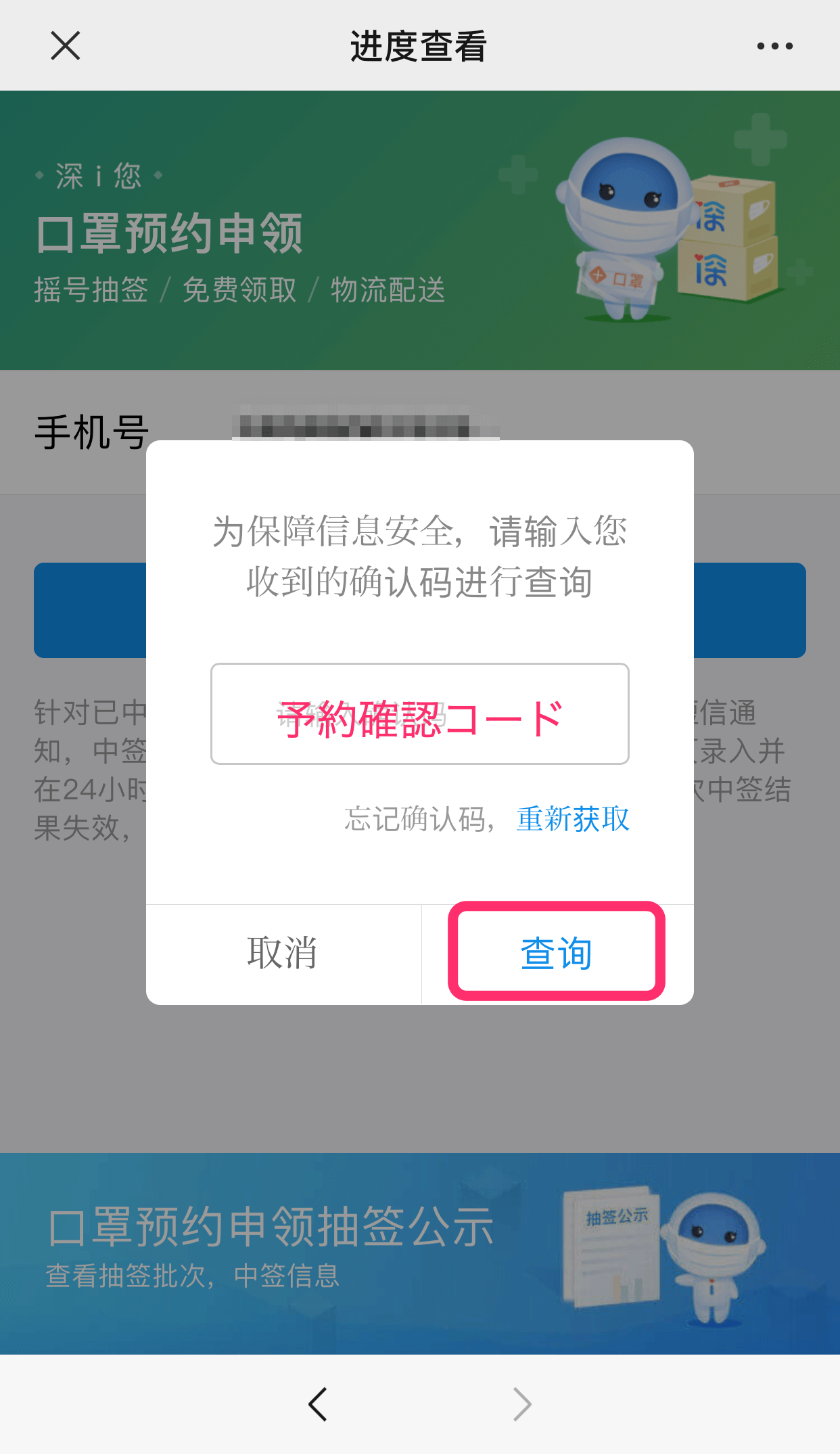The width and height of the screenshot is (840, 1454).
Task: Tap the confirmation code input field
Action: coord(420,713)
